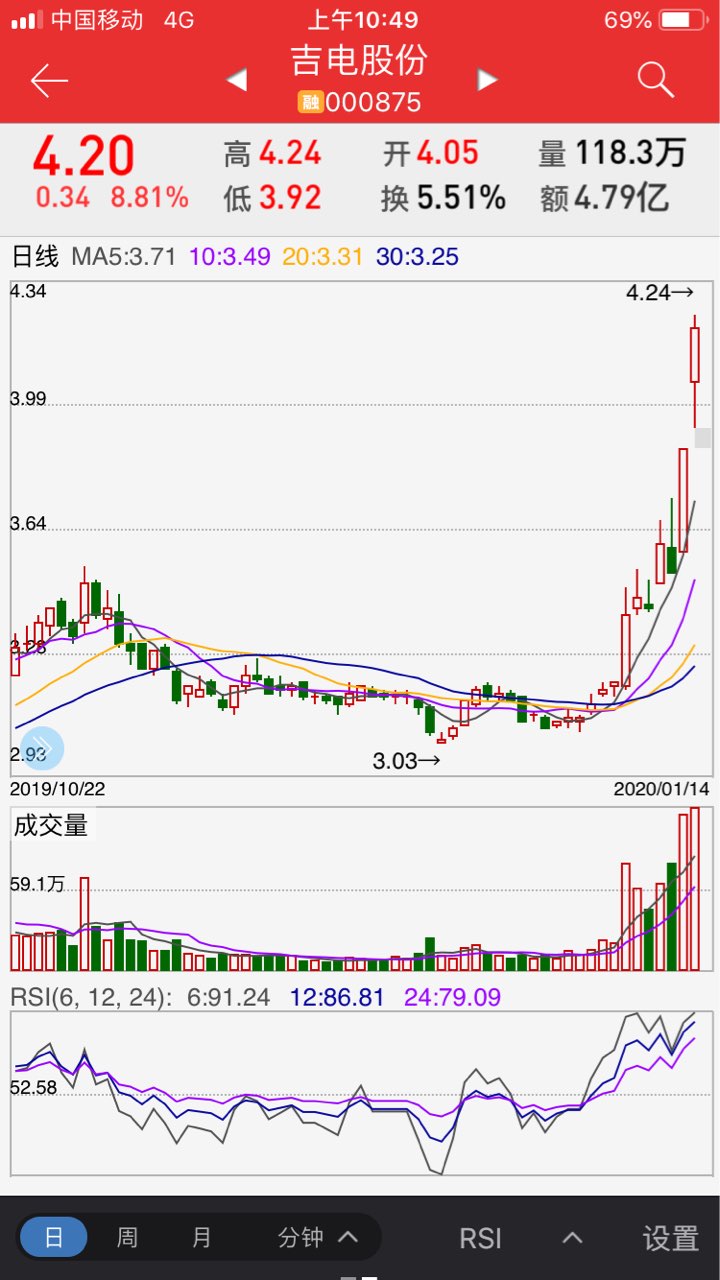720x1280 pixels.
Task: Open the search magnifier icon
Action: click(x=655, y=80)
